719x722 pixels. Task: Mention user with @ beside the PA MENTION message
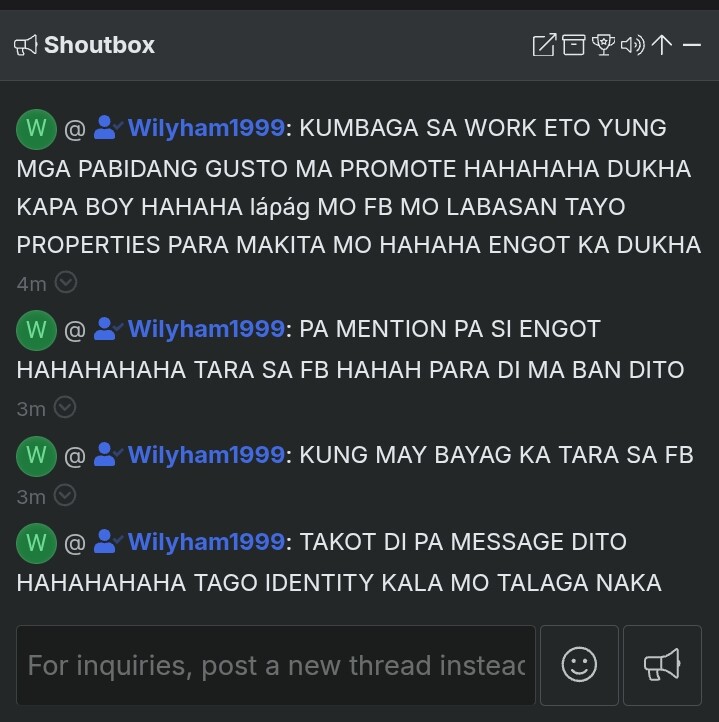(x=75, y=329)
